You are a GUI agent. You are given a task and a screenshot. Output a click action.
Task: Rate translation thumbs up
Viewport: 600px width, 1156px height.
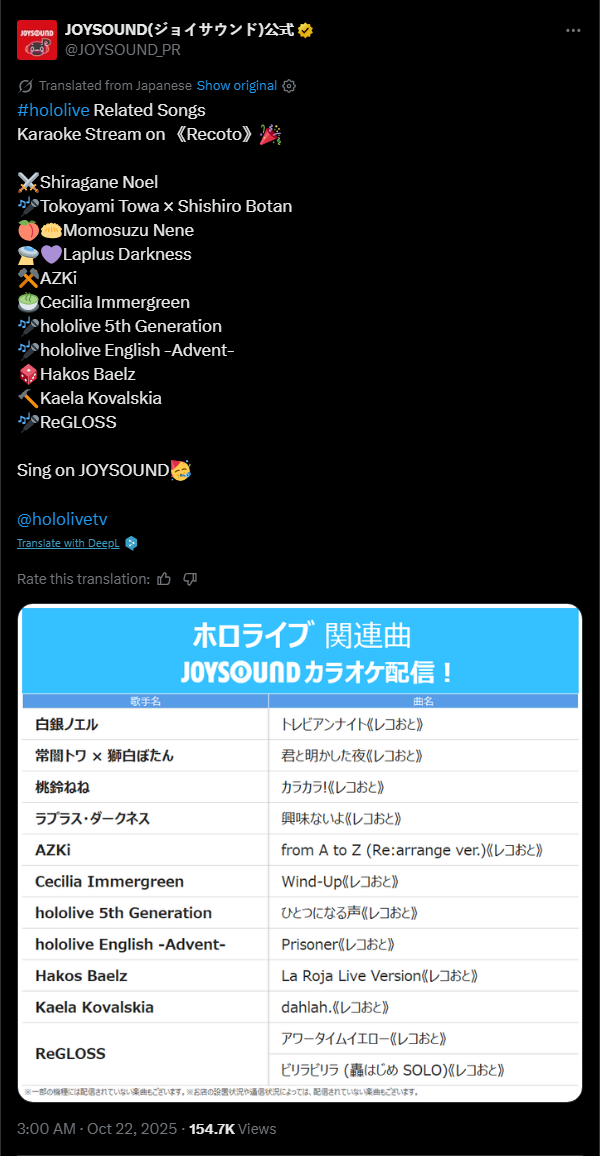pyautogui.click(x=164, y=579)
